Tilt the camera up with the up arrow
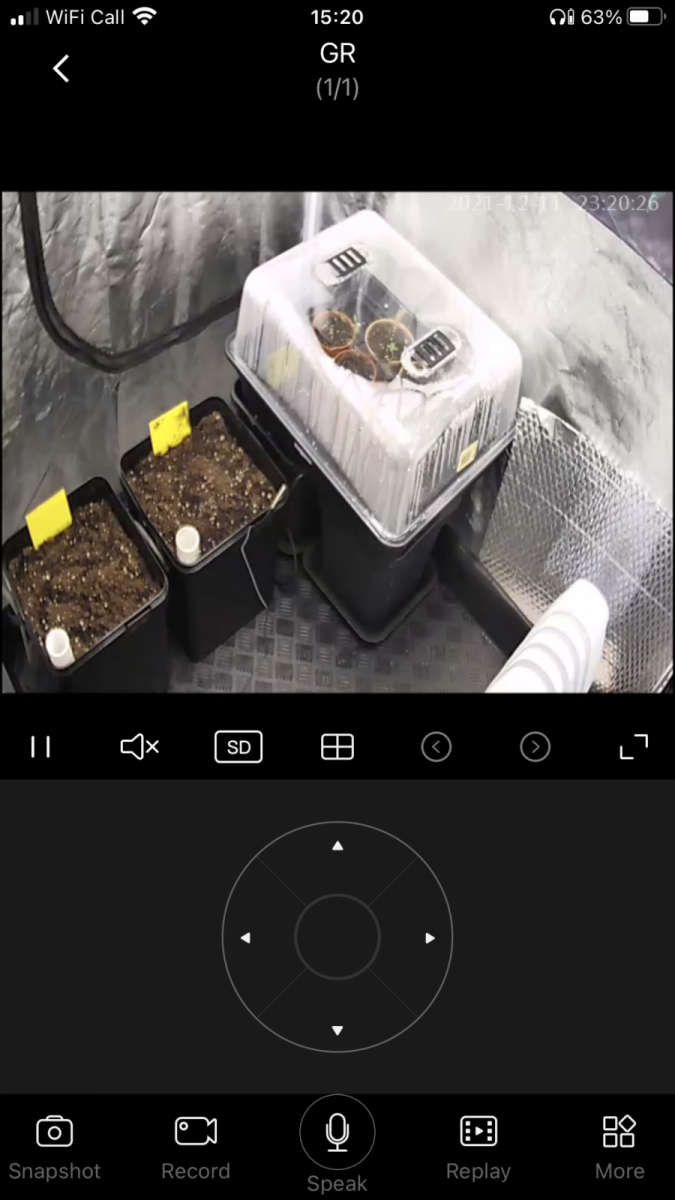The image size is (675, 1200). [x=337, y=846]
